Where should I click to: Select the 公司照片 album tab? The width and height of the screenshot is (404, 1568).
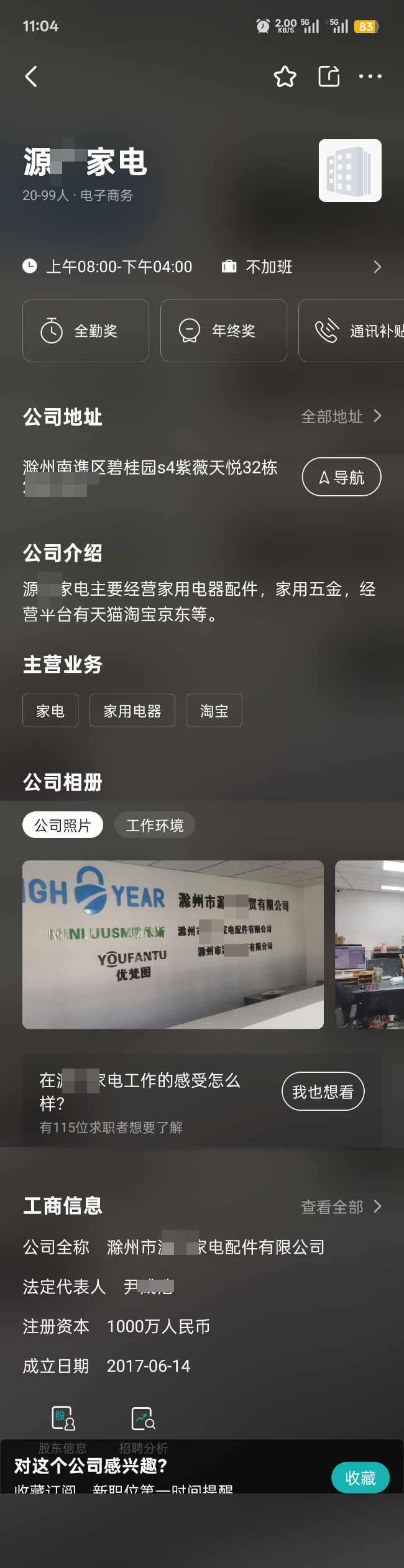[63, 825]
